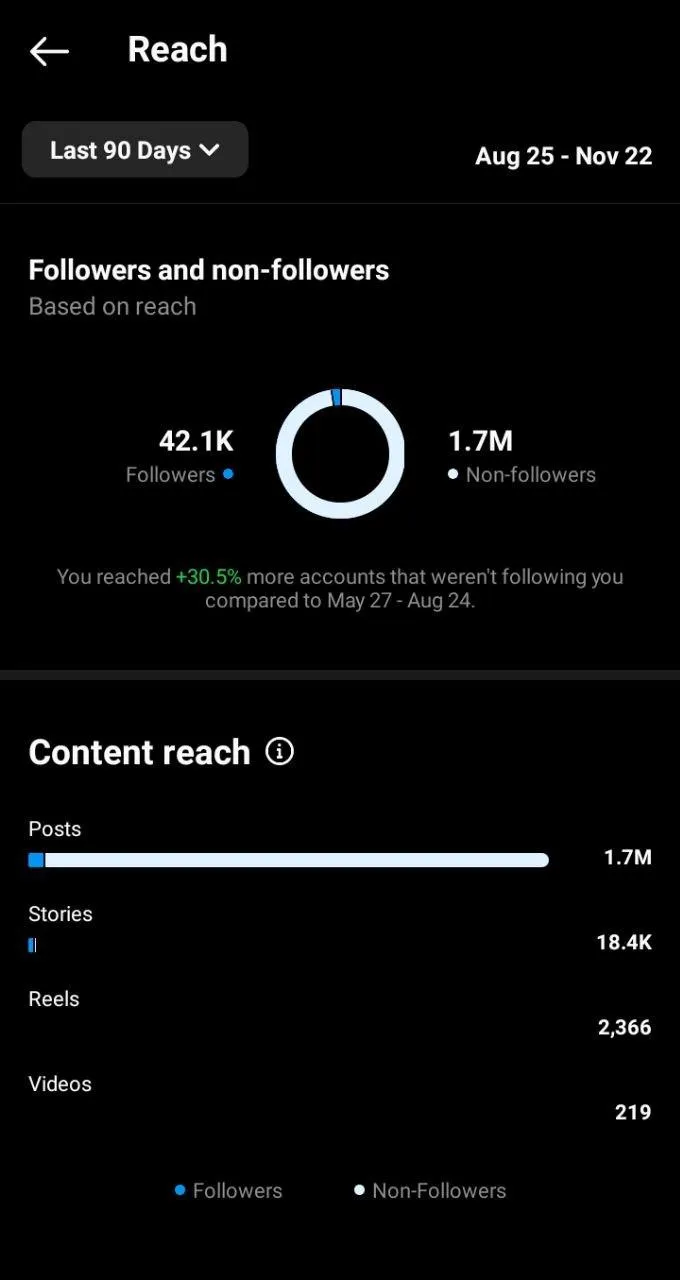Open the Last 90 Days date range dropdown
Image resolution: width=680 pixels, height=1280 pixels.
click(135, 150)
